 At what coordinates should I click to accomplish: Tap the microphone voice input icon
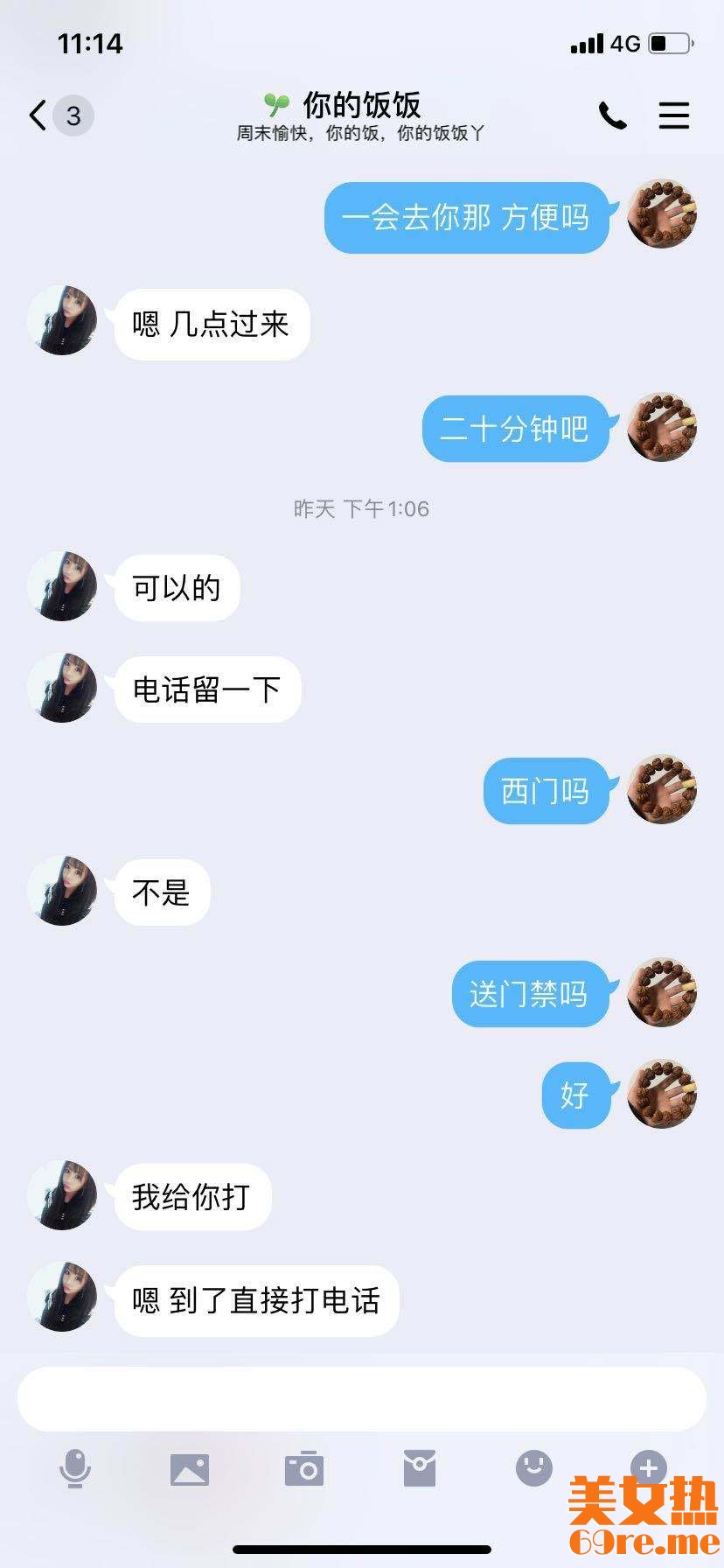[x=75, y=1468]
